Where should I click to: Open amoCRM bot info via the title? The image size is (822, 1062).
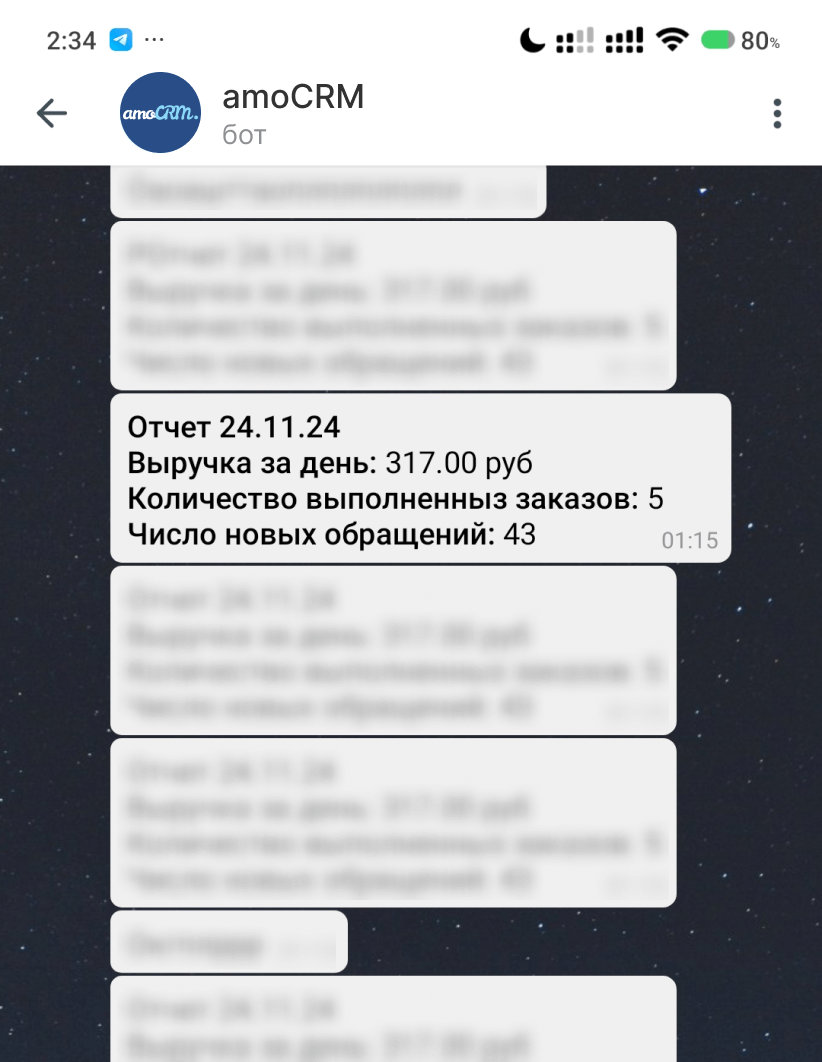click(x=292, y=98)
